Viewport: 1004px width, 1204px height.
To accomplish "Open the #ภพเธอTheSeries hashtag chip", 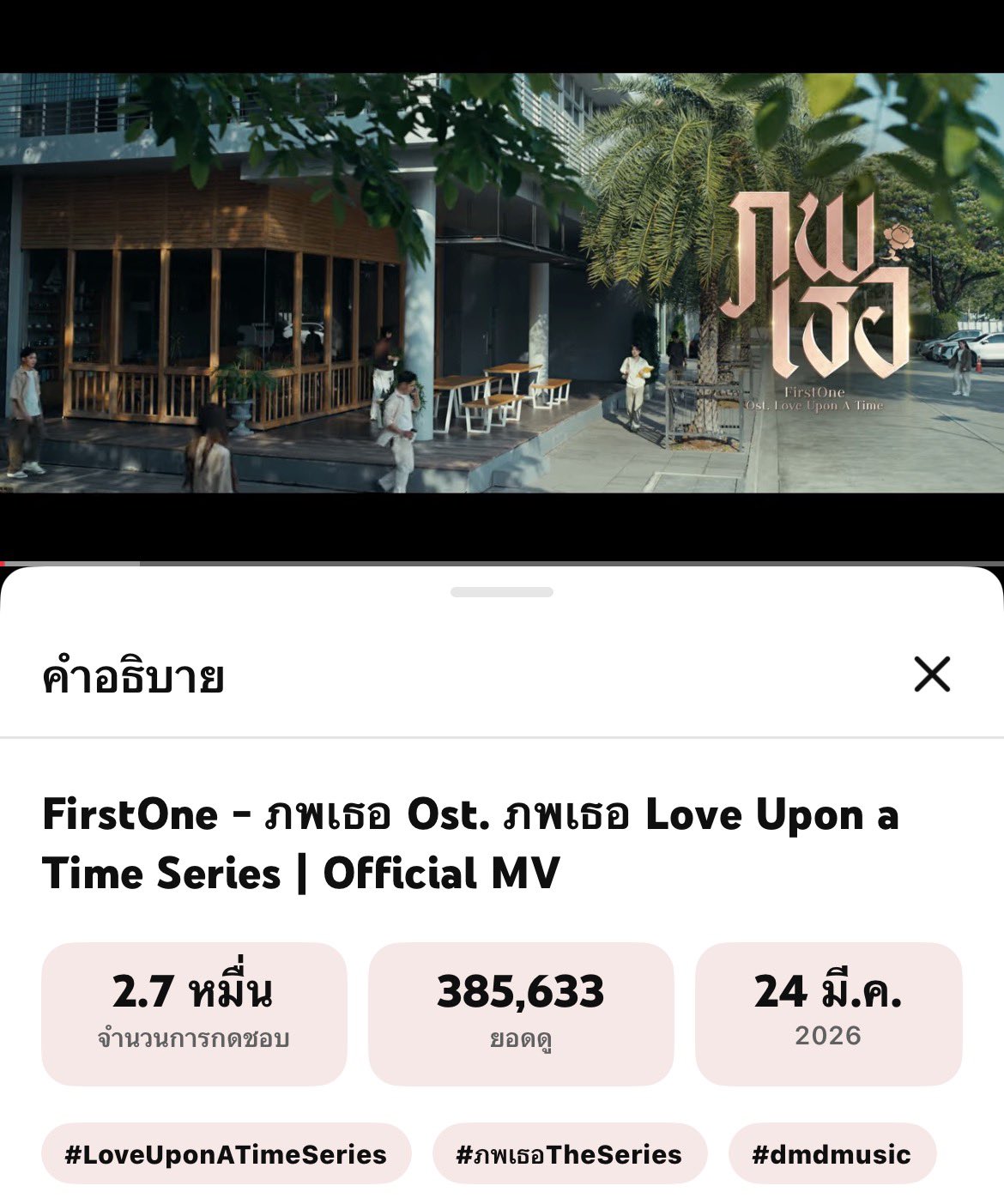I will (x=569, y=1154).
